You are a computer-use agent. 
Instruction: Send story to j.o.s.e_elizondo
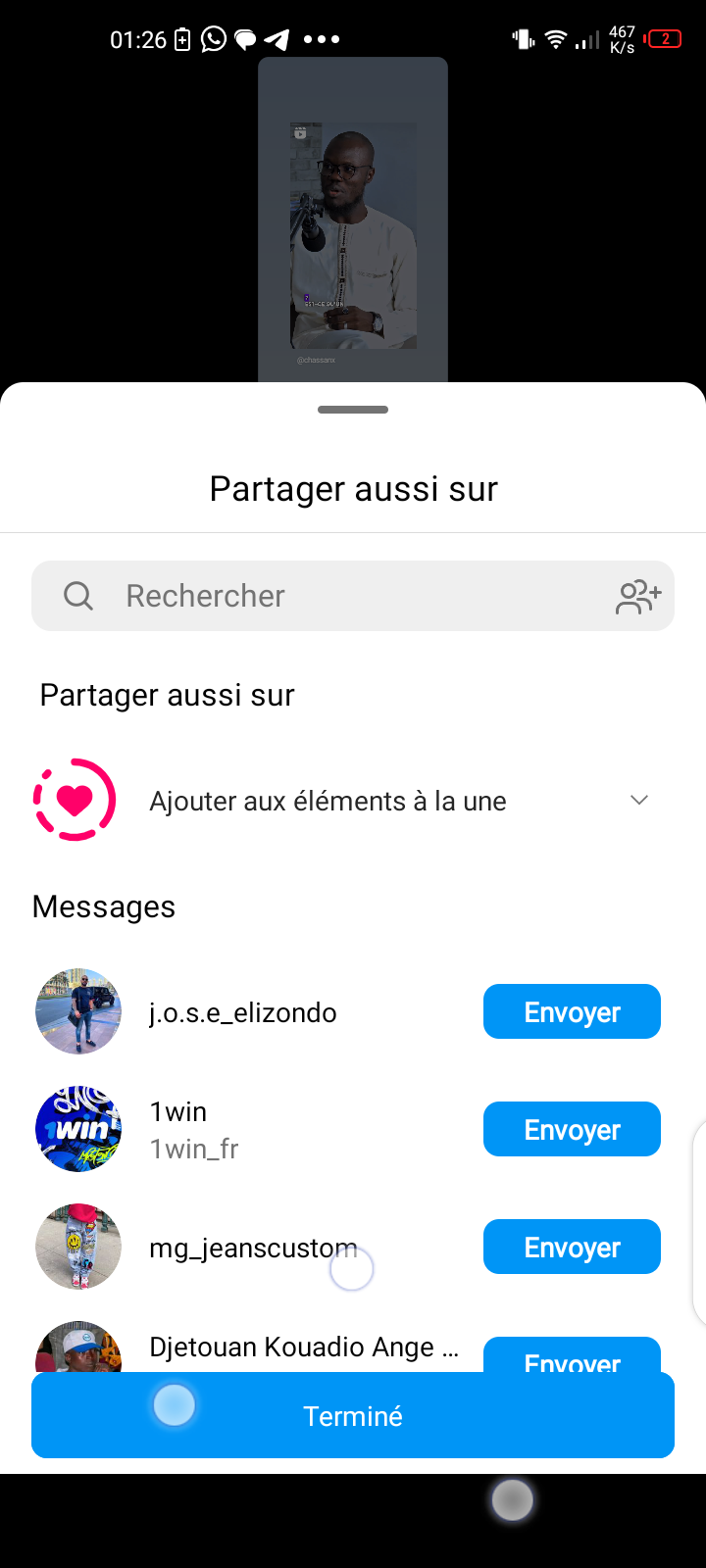tap(572, 1011)
